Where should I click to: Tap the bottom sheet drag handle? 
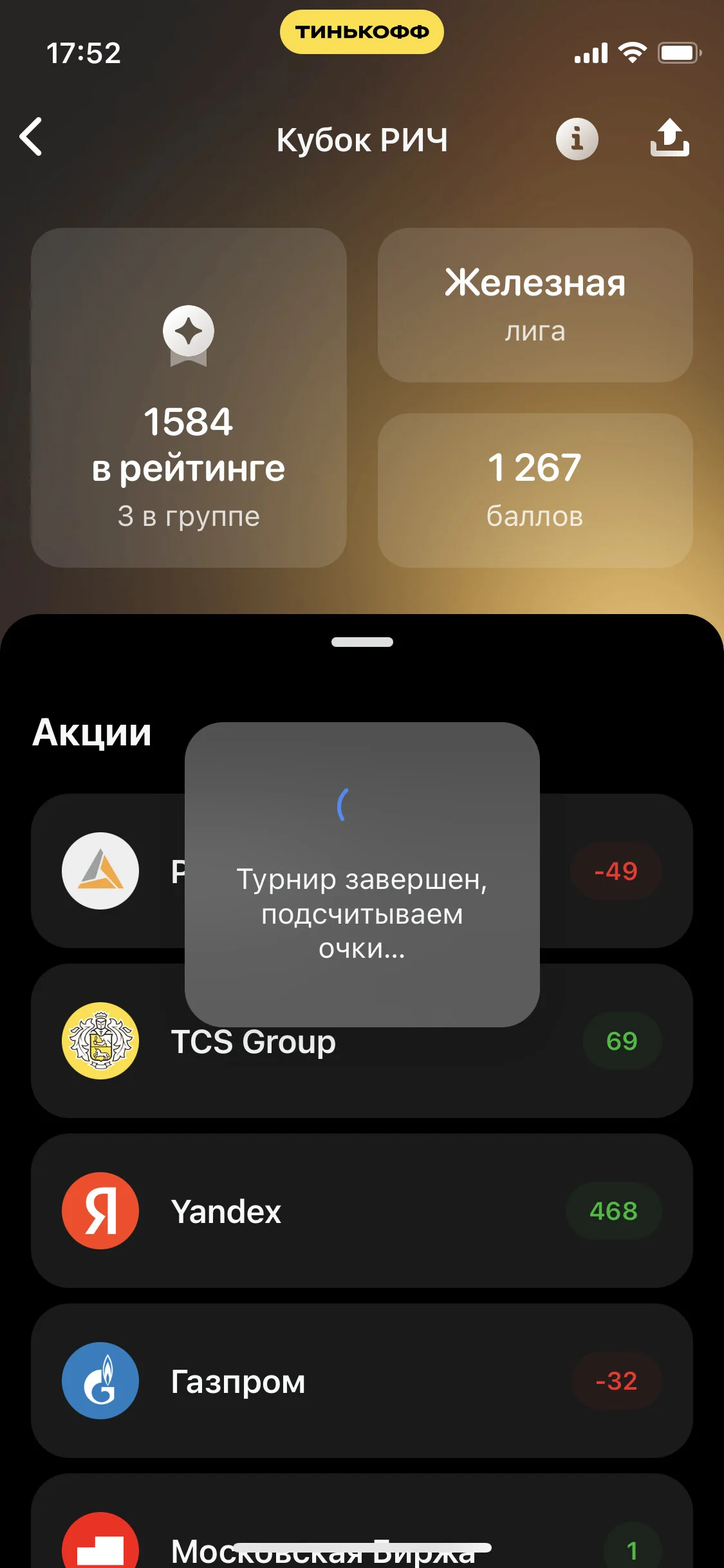coord(362,642)
